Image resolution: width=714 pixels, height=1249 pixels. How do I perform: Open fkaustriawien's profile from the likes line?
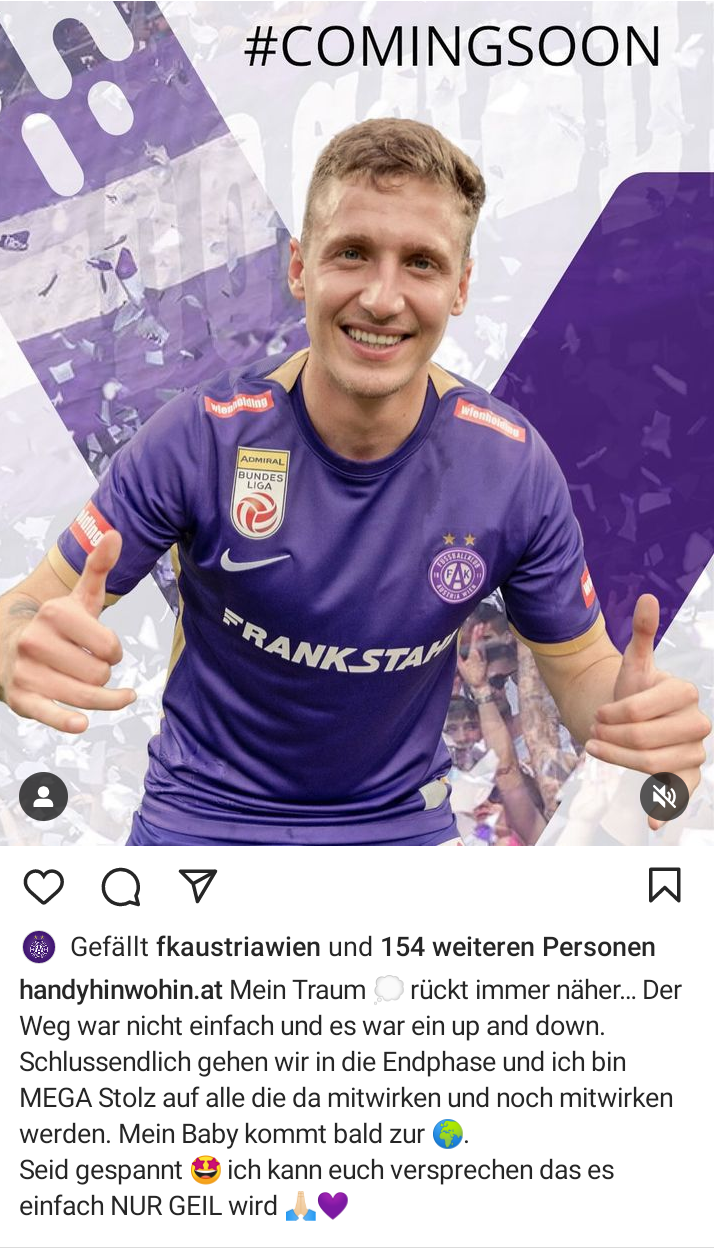click(239, 947)
